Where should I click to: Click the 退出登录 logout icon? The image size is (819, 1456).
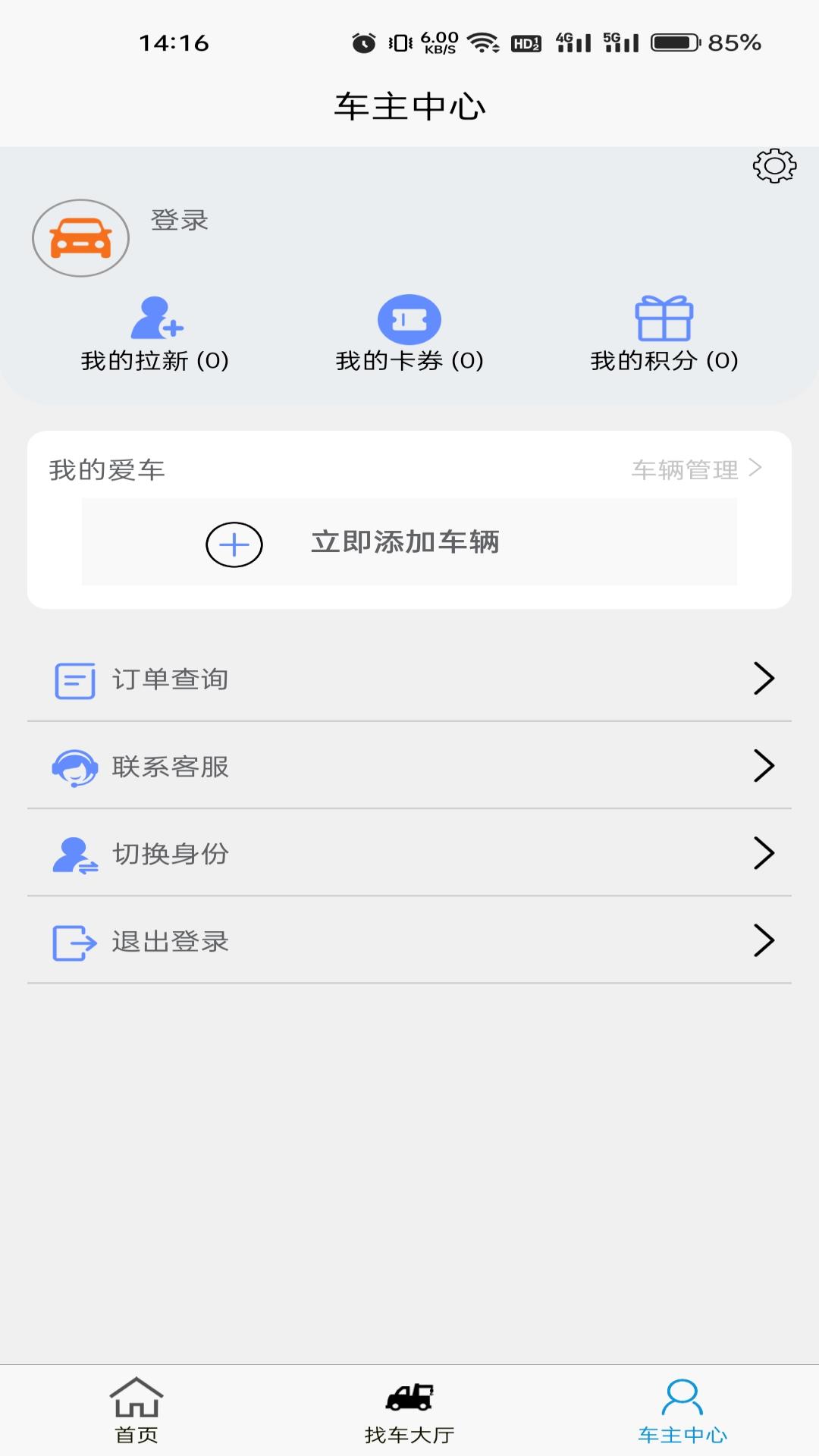point(74,942)
